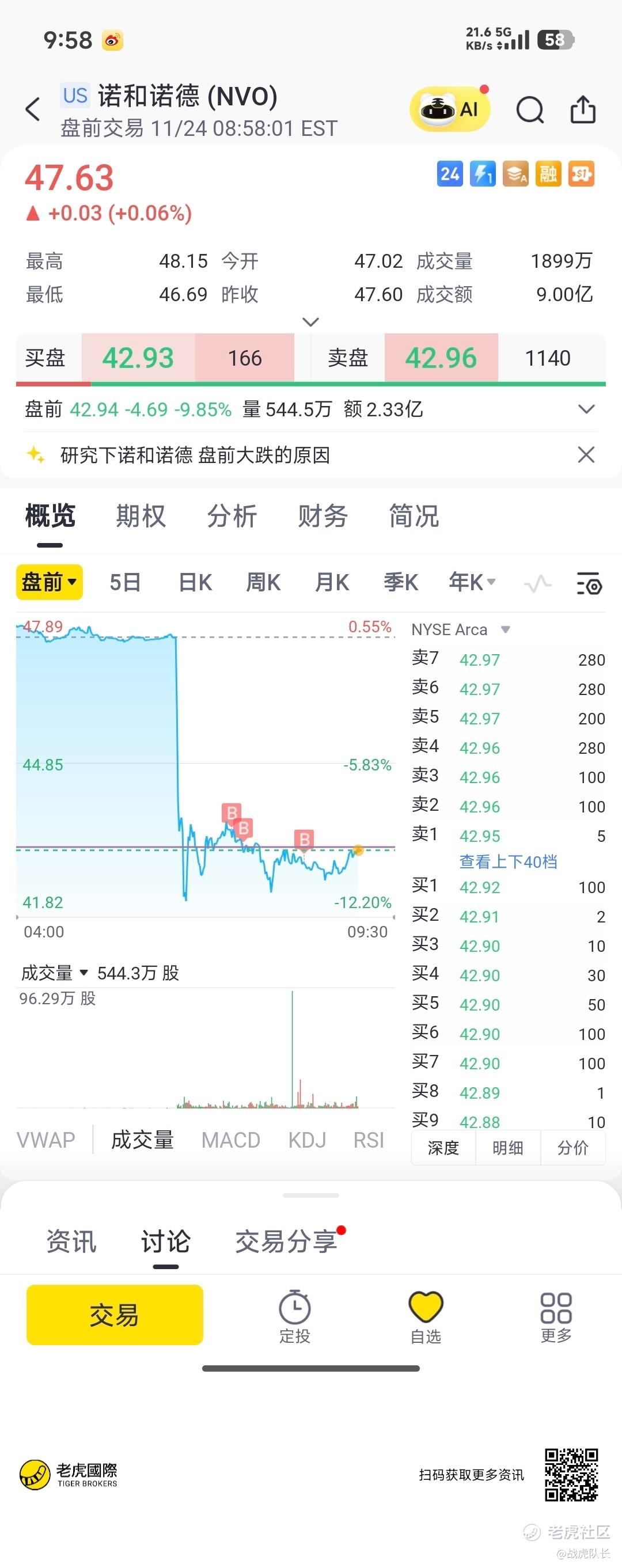This screenshot has width=622, height=1568.
Task: Open the 财务 tab
Action: [323, 516]
